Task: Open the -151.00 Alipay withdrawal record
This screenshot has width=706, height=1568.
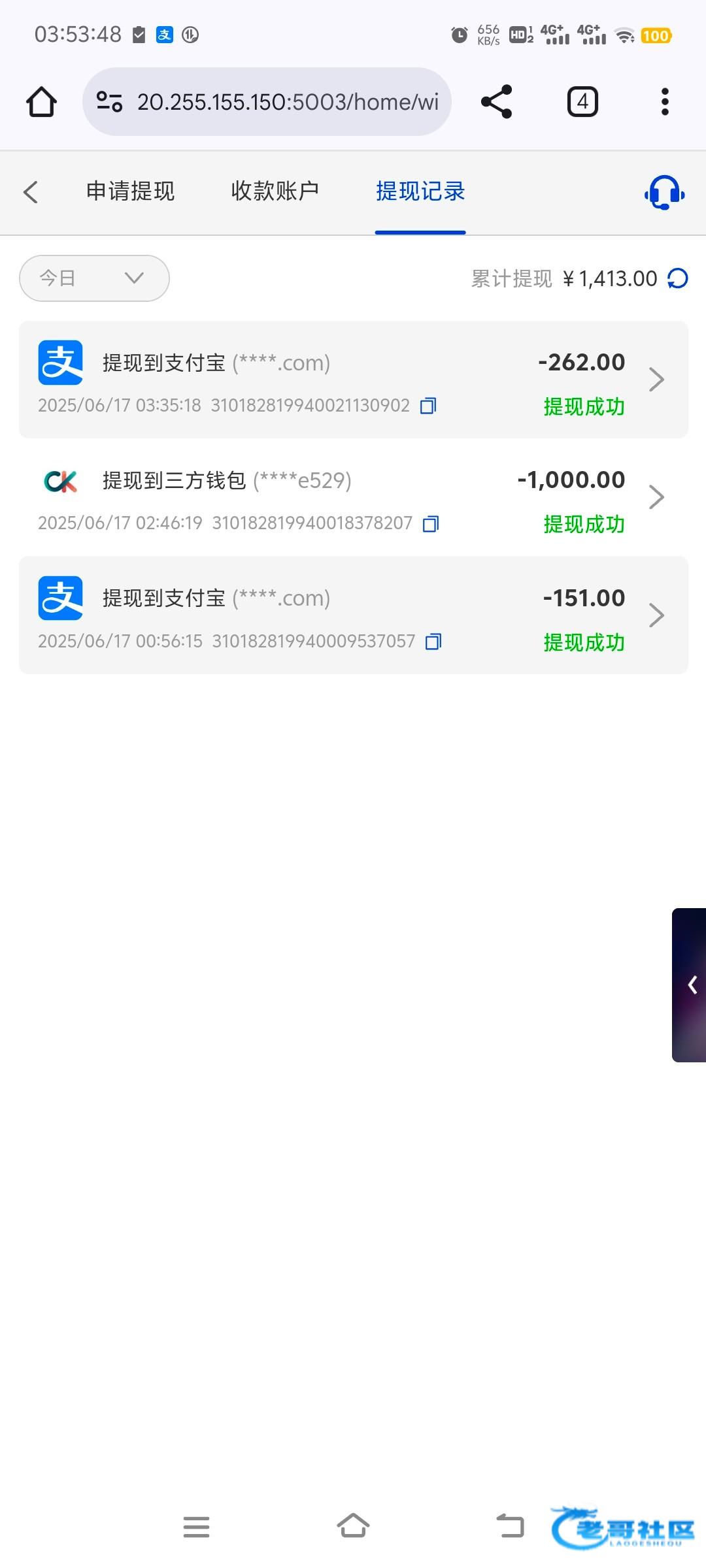Action: point(354,615)
